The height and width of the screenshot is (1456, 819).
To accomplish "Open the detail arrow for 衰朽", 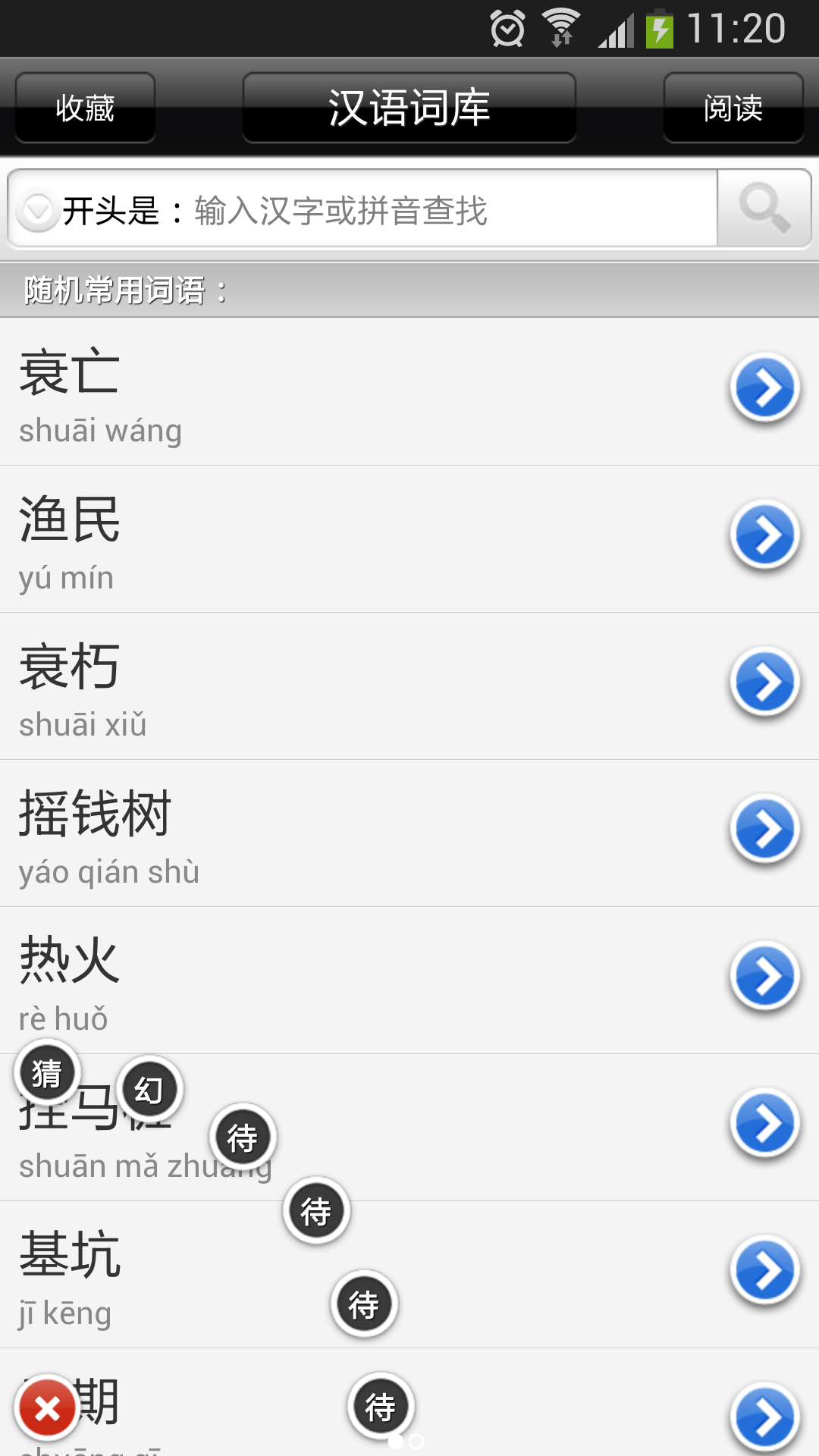I will click(x=766, y=682).
